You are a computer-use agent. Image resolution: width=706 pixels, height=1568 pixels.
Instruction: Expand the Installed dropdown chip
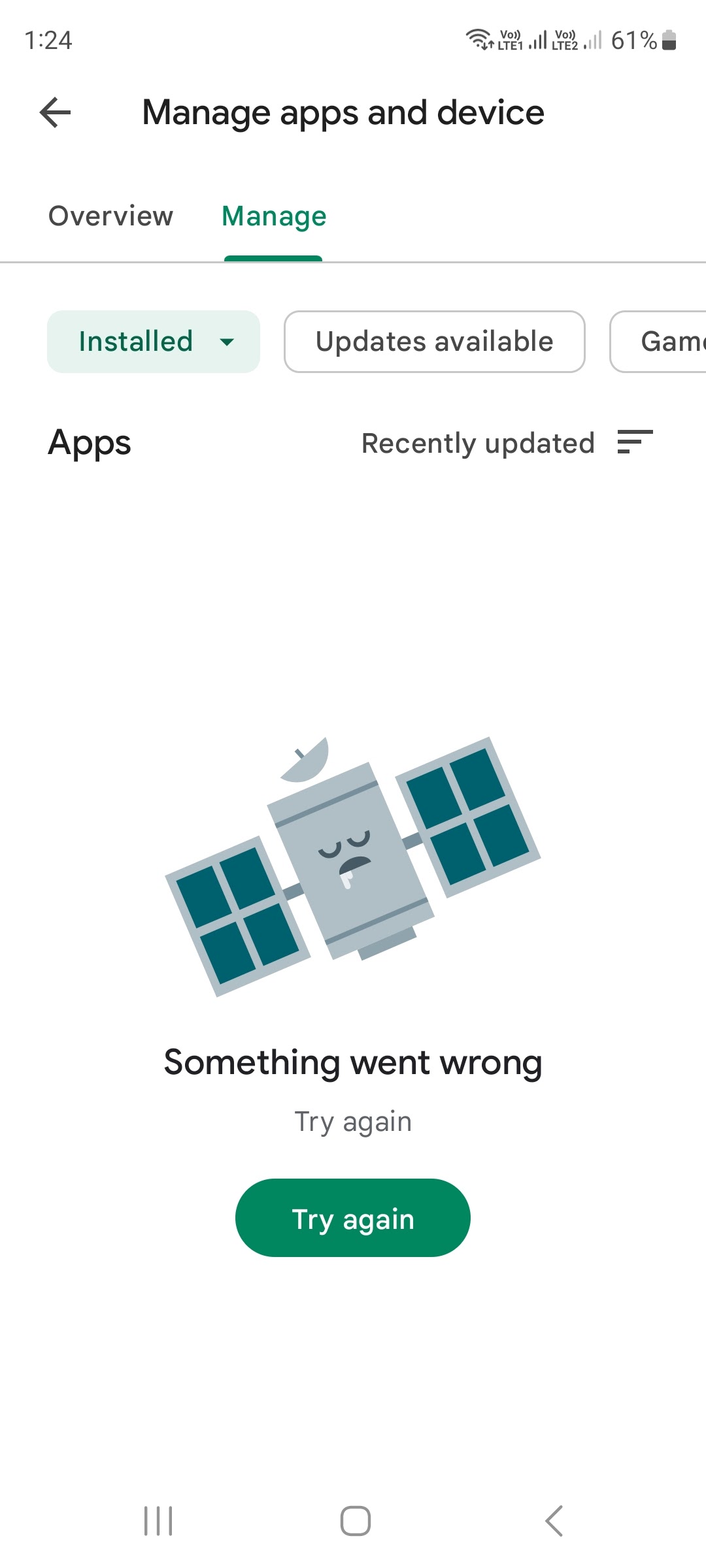pyautogui.click(x=154, y=342)
